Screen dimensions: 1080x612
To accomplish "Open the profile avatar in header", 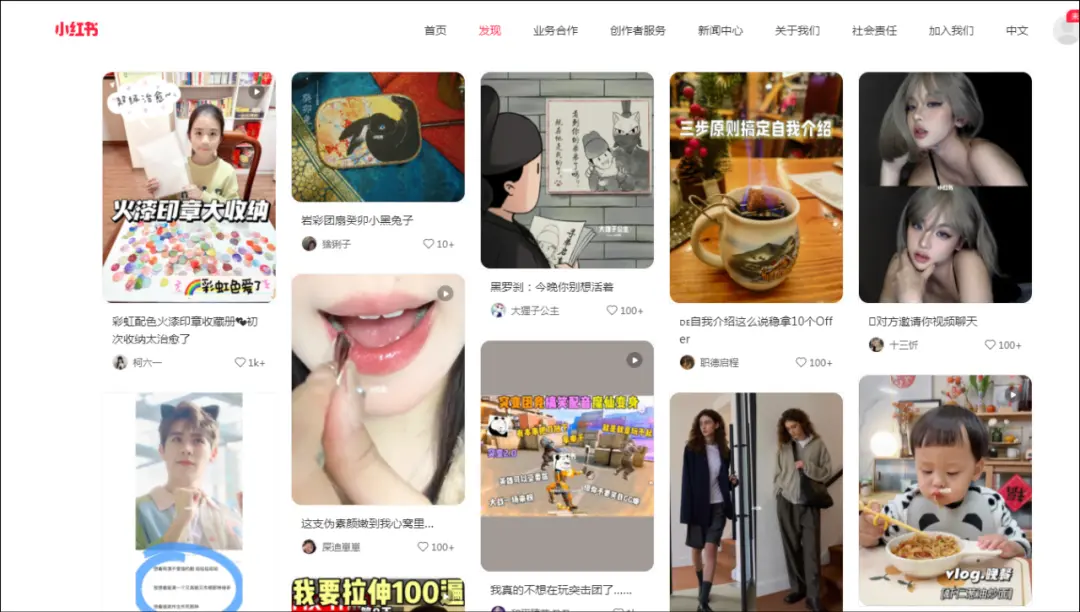I will pyautogui.click(x=1066, y=30).
